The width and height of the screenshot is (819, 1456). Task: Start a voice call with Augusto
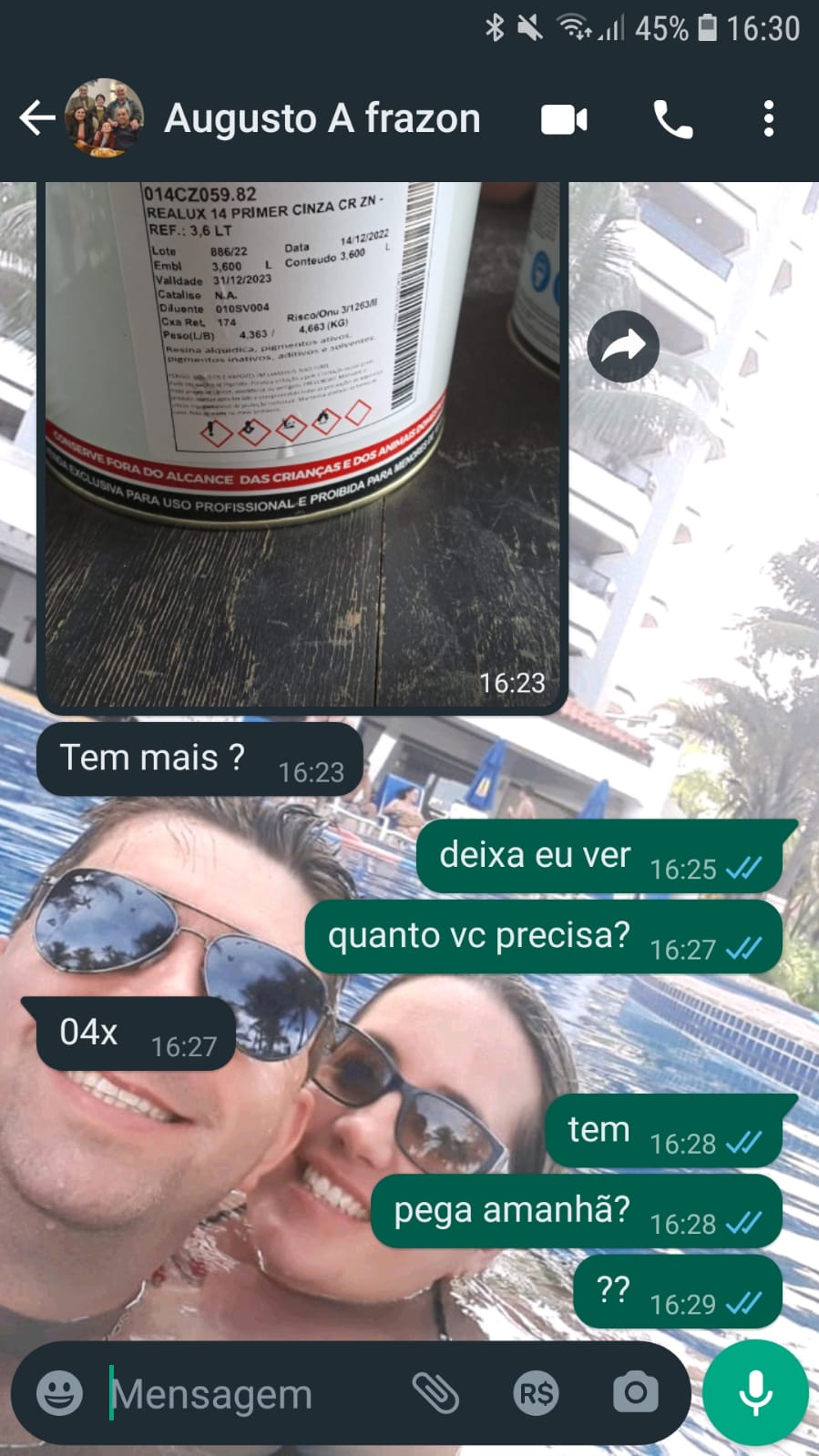coord(673,119)
